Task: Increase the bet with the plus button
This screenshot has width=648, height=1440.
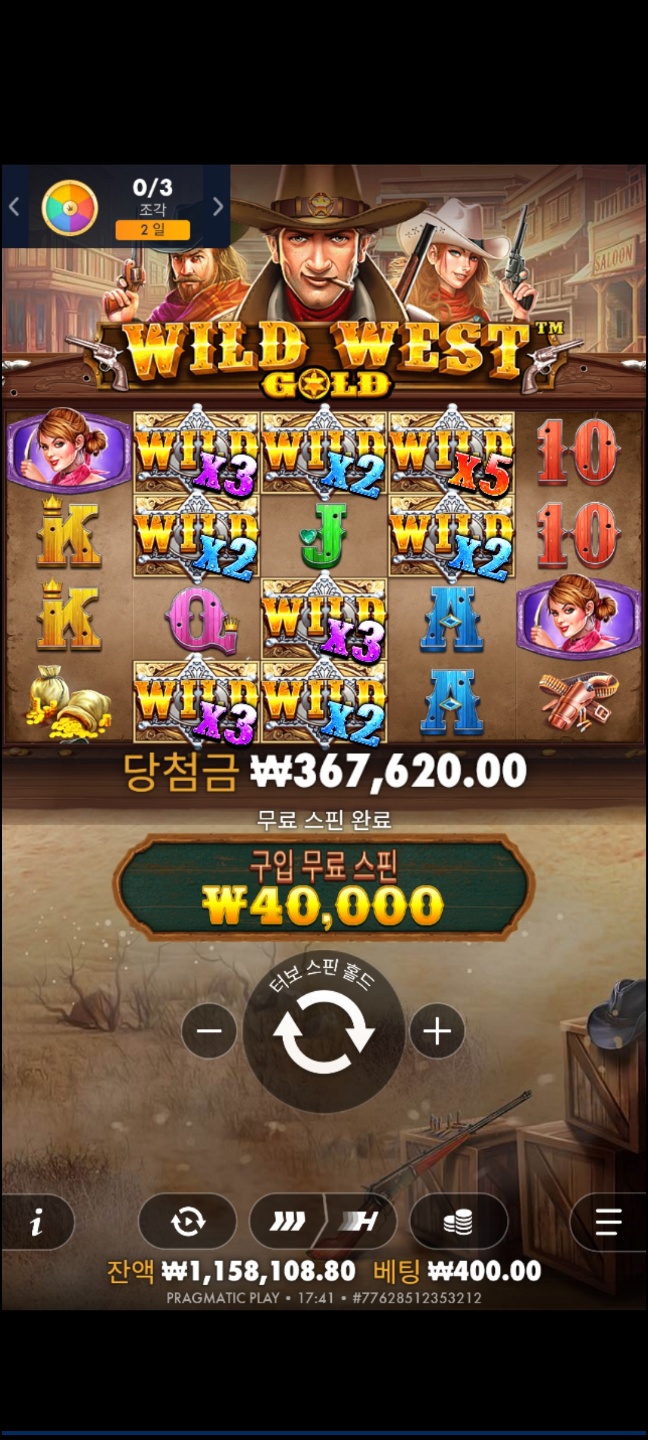Action: [437, 1032]
